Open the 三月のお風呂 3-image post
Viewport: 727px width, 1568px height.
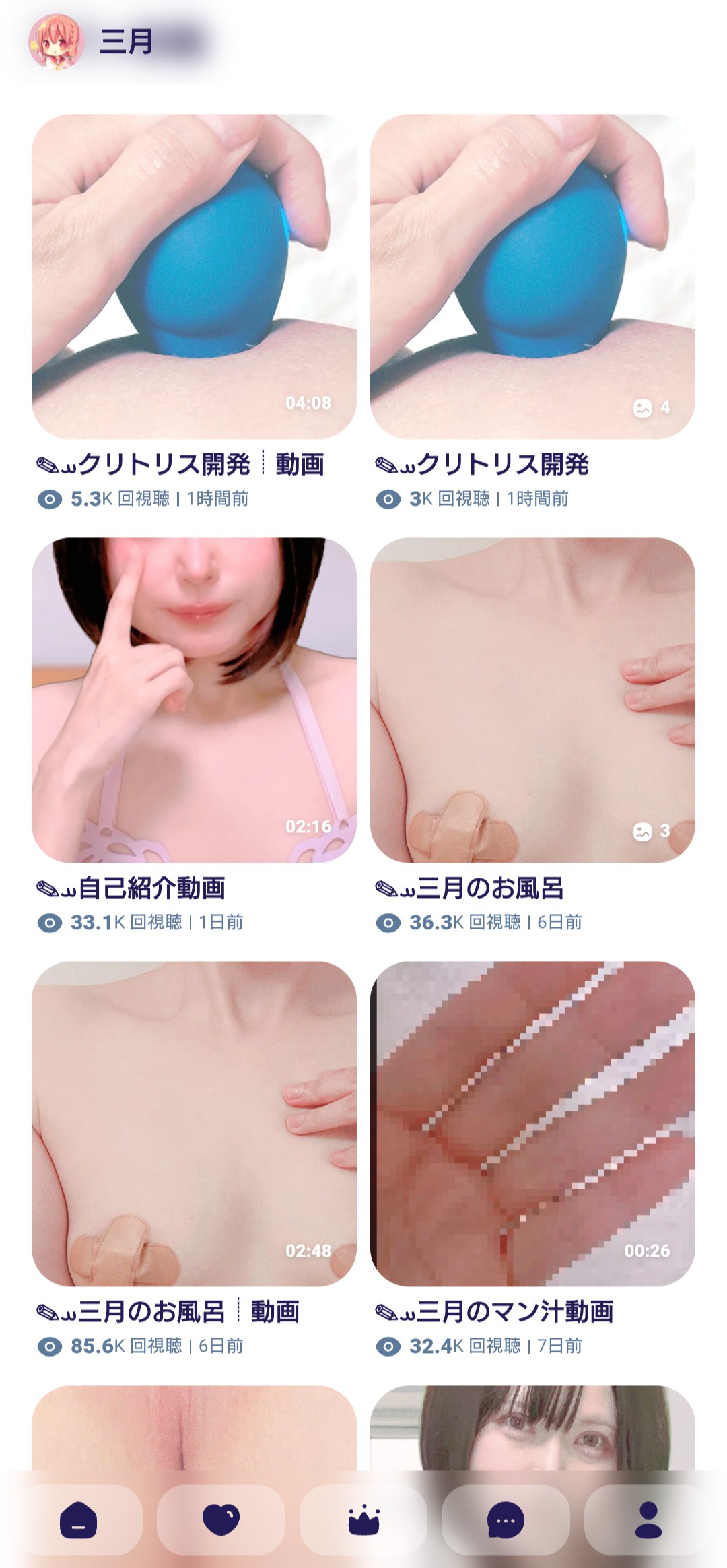click(532, 700)
